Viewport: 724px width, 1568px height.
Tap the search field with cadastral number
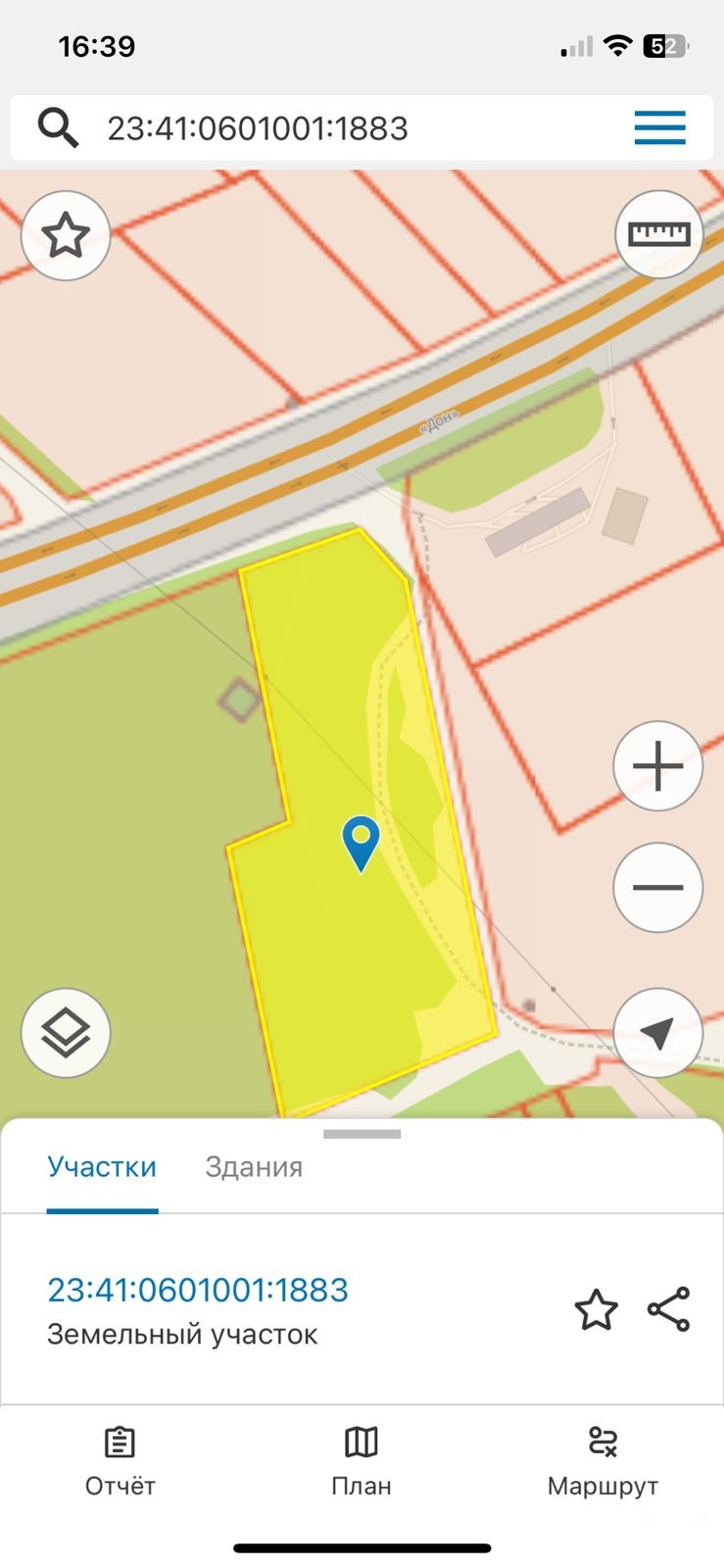coord(333,128)
